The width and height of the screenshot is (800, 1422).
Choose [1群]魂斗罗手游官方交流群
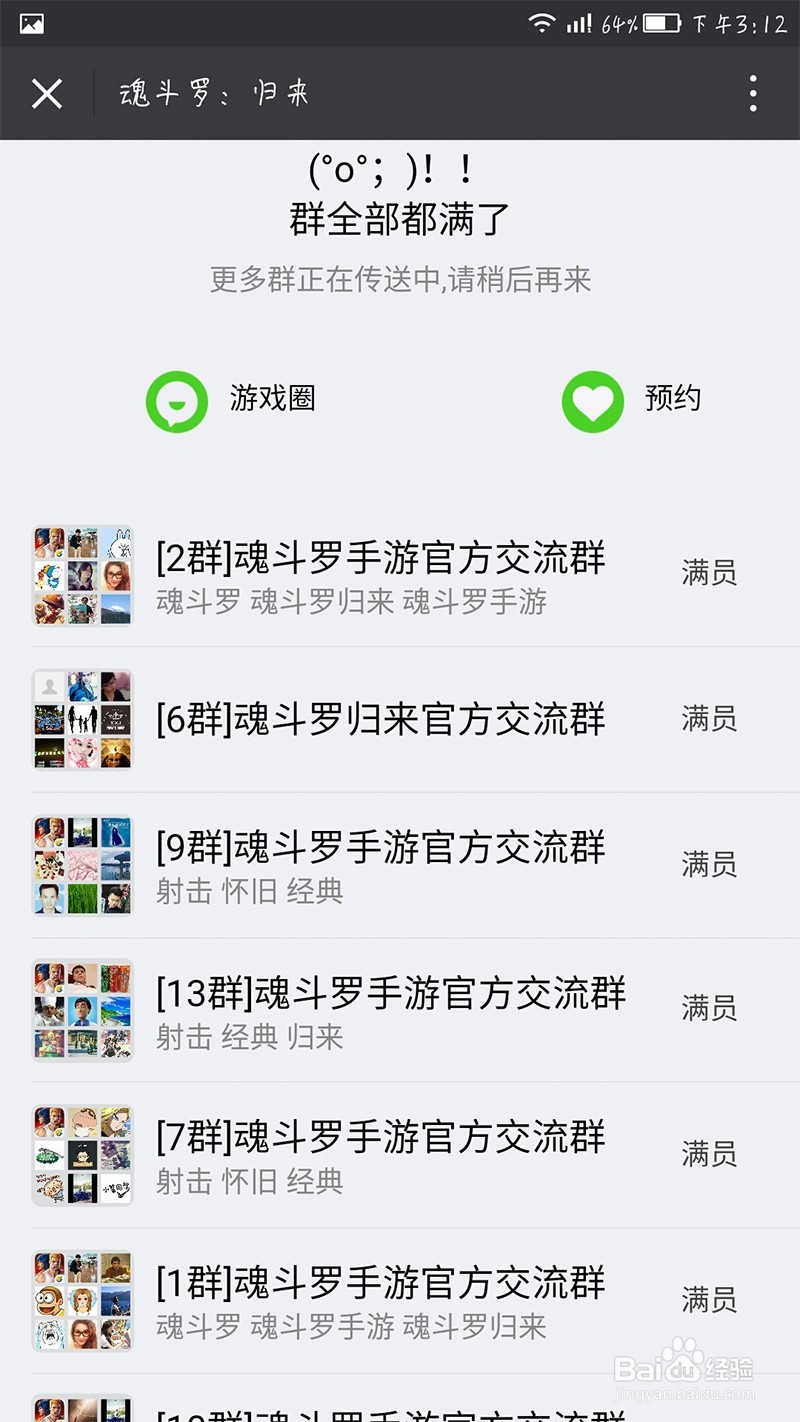381,1300
